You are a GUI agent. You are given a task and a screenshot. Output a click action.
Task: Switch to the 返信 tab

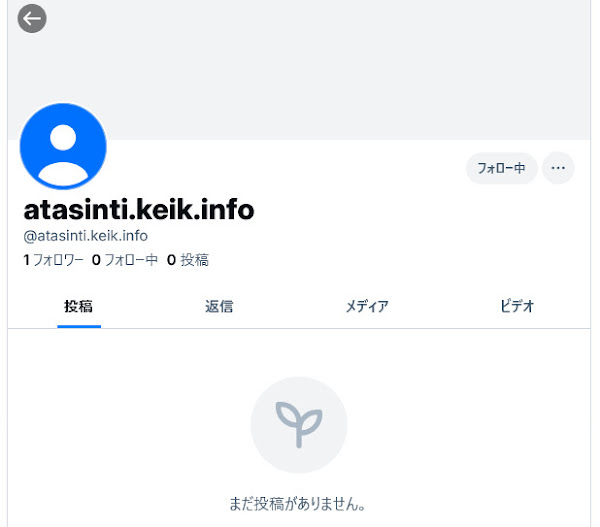[x=219, y=307]
